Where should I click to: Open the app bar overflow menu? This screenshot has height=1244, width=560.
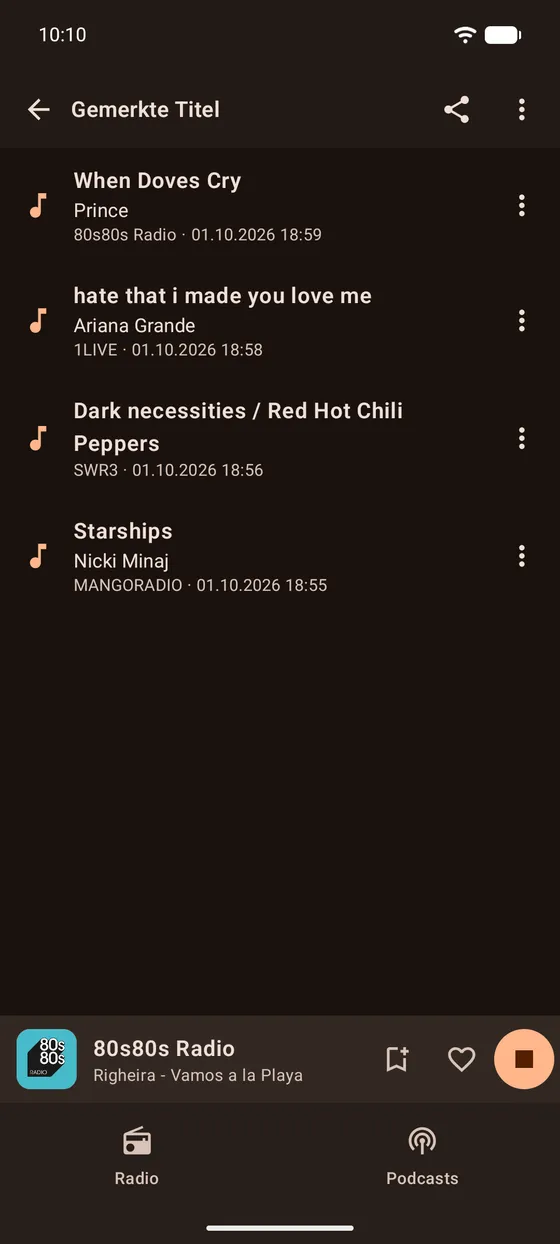(522, 110)
